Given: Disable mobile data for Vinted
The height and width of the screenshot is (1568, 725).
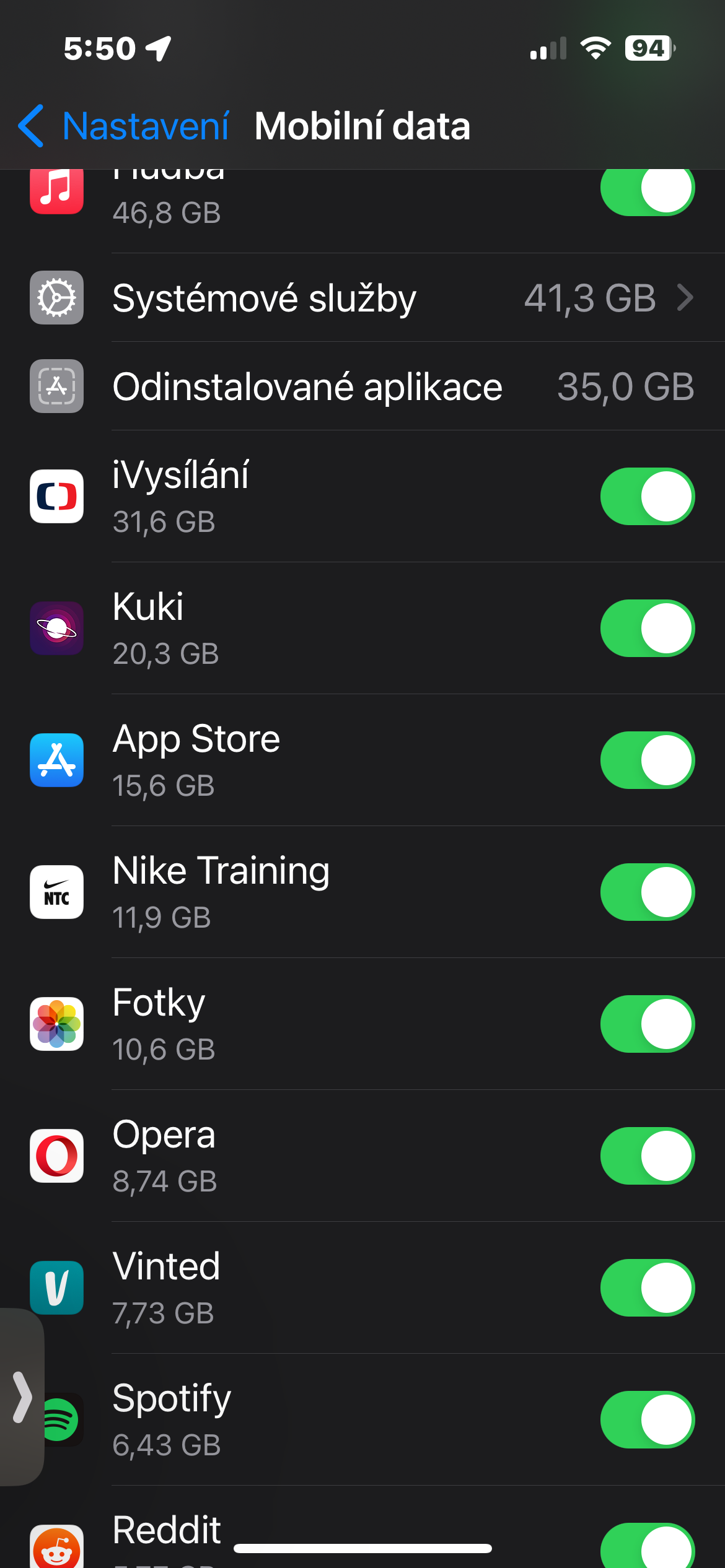Looking at the screenshot, I should point(647,1288).
